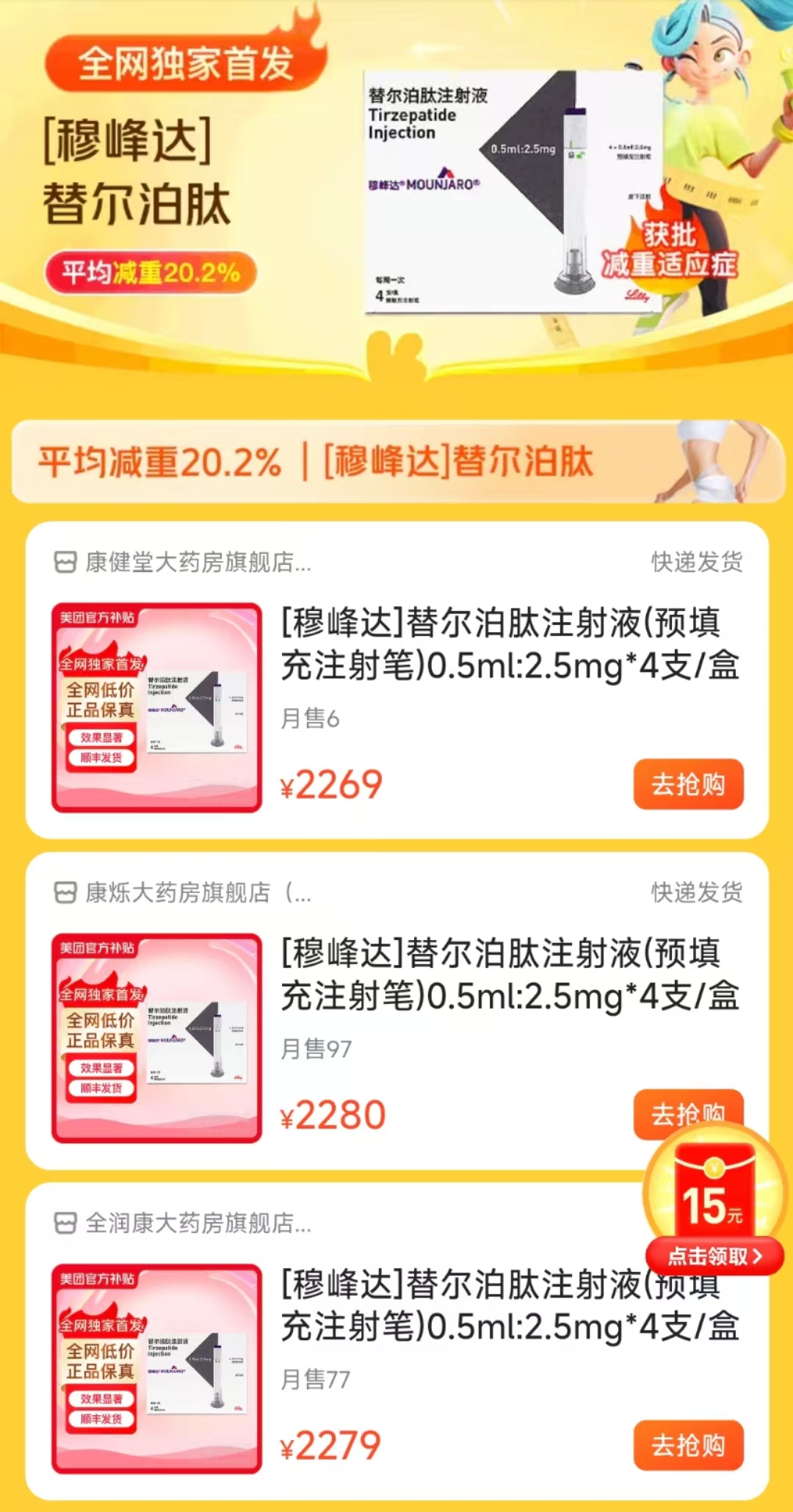Open product image in 全润康大药房 listing
This screenshot has width=793, height=1512.
tap(156, 1369)
